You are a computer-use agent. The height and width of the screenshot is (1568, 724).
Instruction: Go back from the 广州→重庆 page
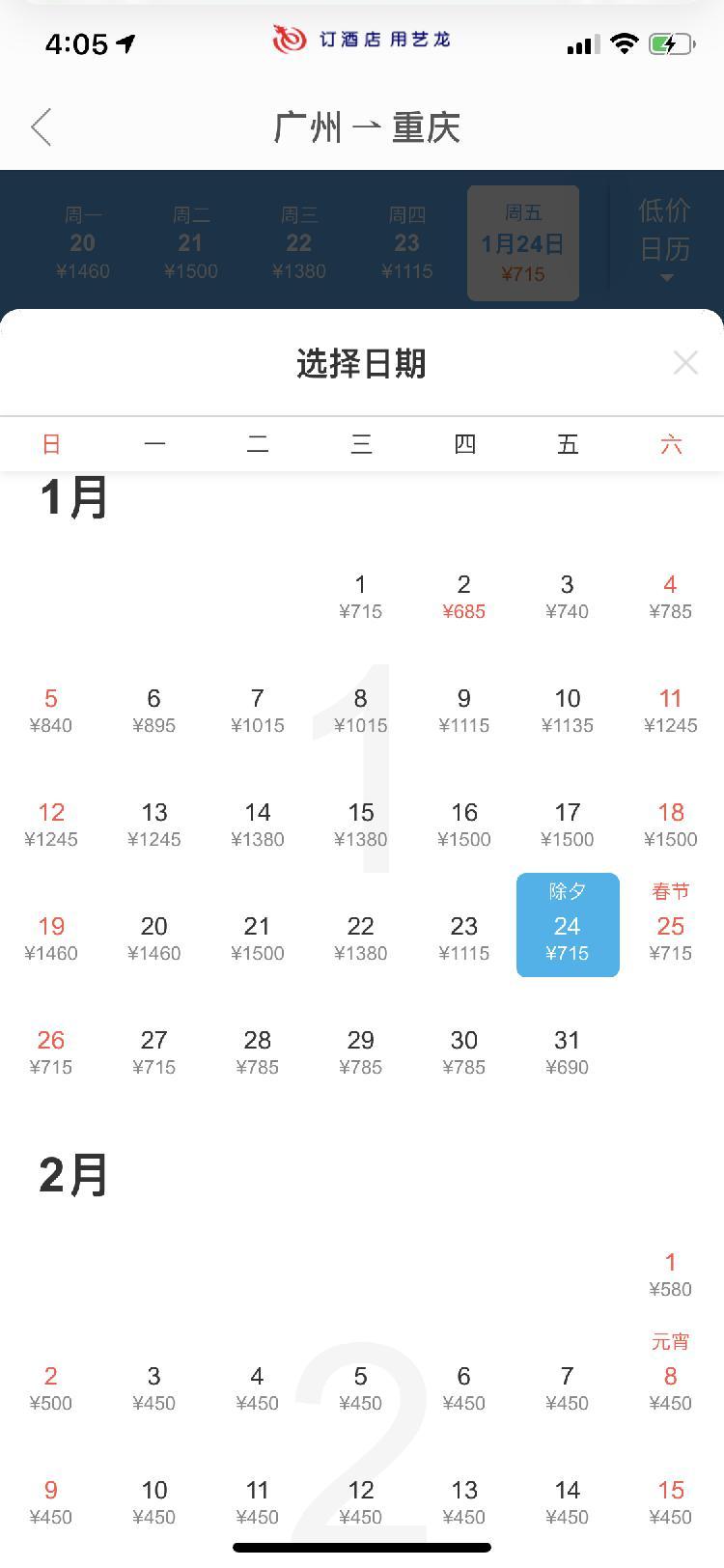41,126
